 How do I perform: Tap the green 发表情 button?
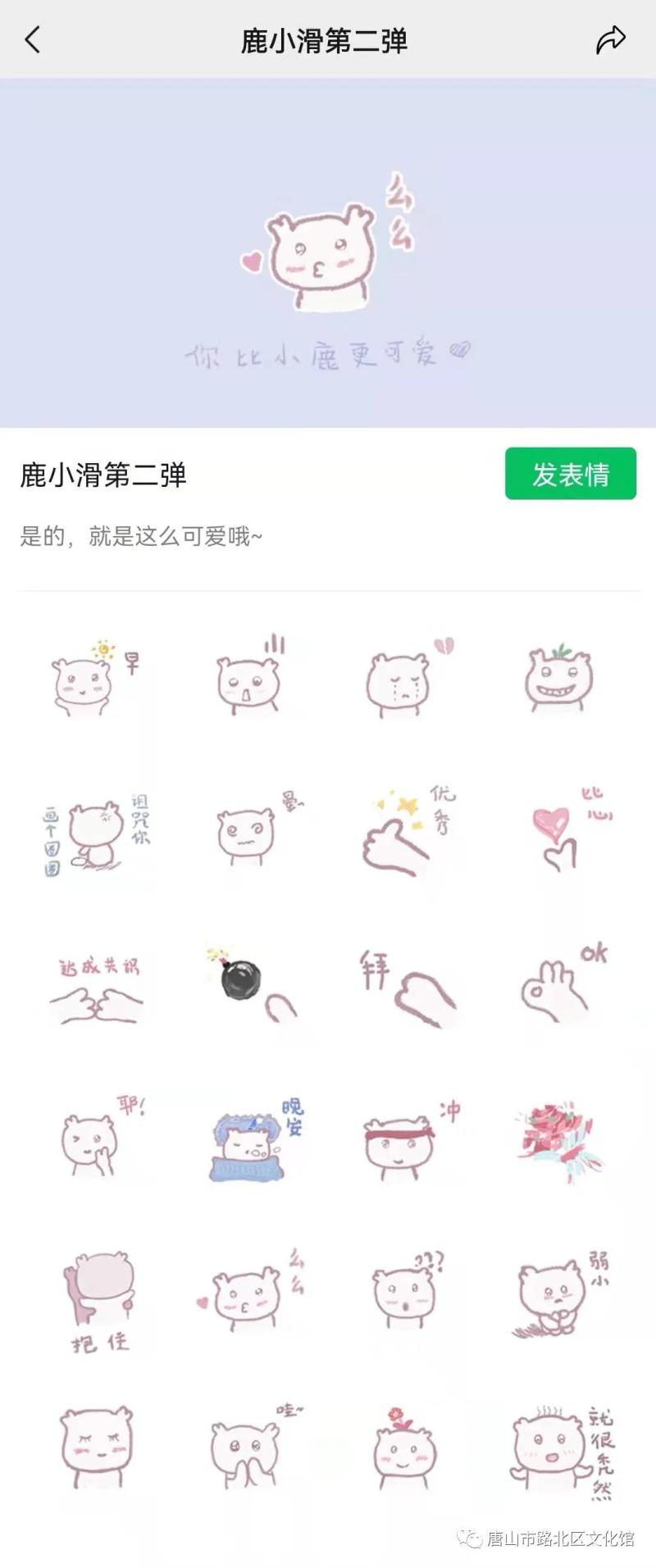click(x=570, y=474)
